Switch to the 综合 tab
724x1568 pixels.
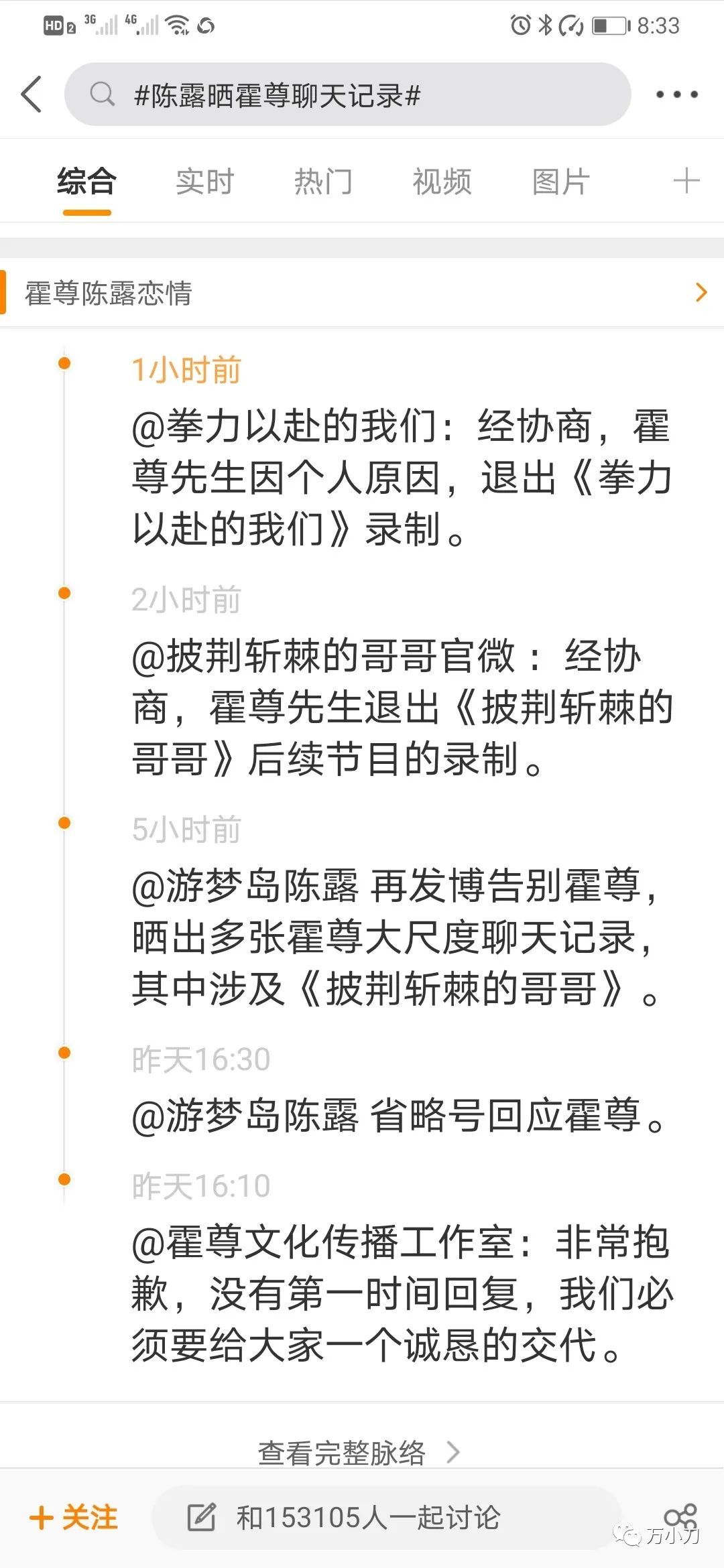87,182
